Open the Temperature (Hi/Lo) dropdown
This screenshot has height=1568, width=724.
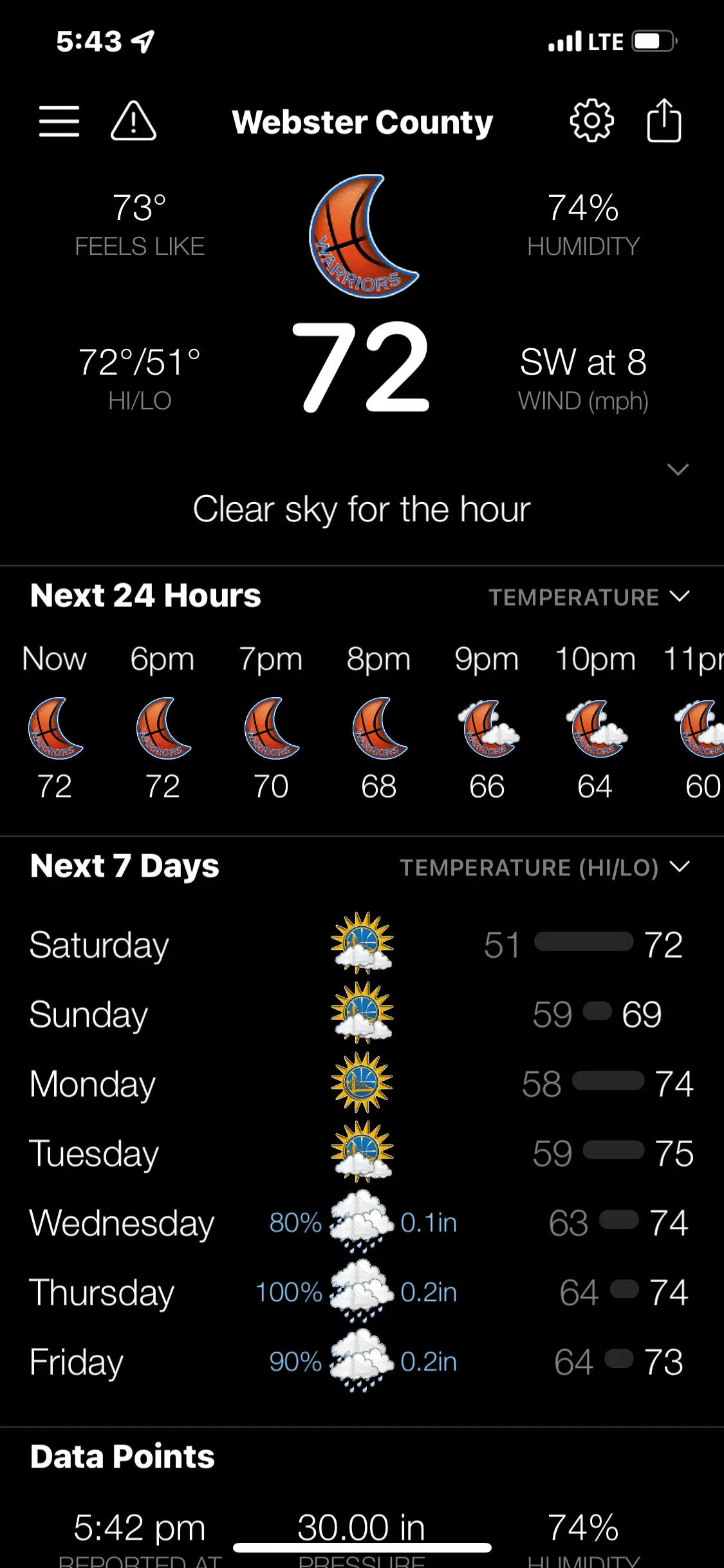(544, 867)
